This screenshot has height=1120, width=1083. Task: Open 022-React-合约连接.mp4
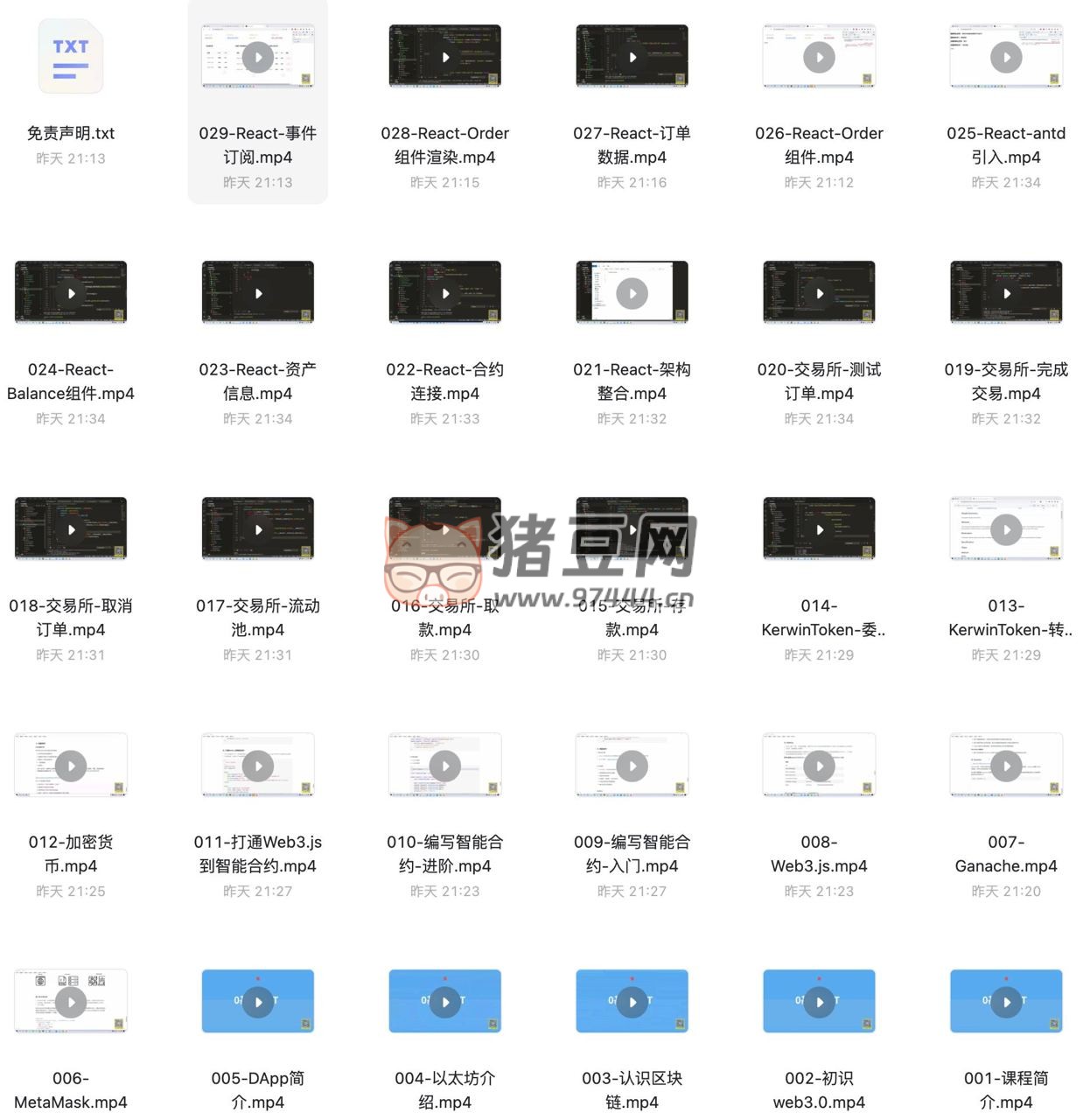pos(444,294)
